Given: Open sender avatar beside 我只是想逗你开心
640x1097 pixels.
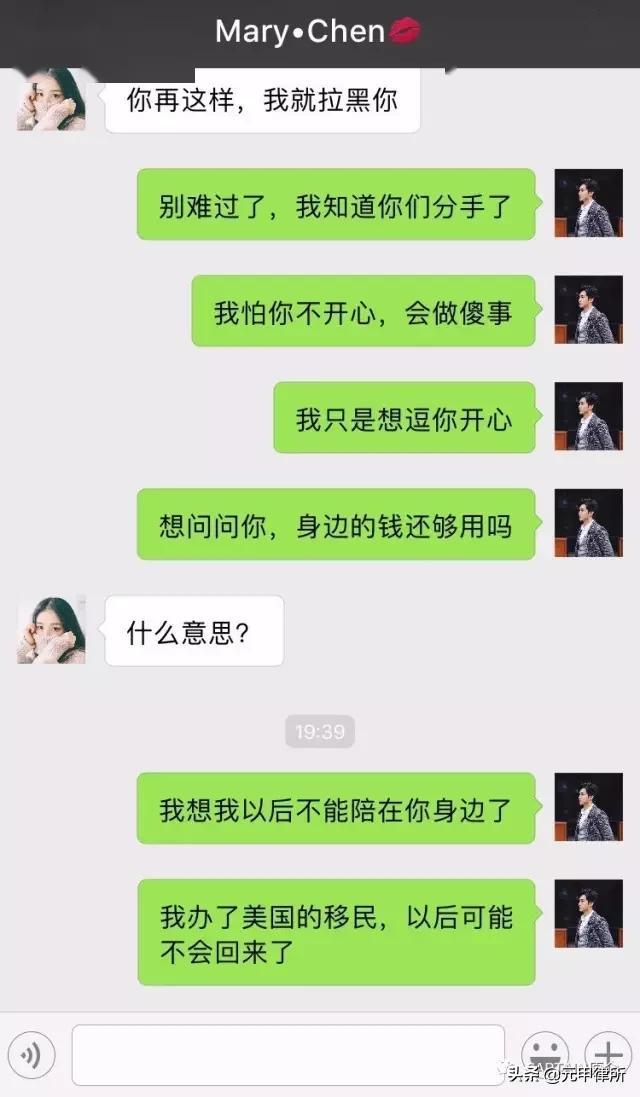Looking at the screenshot, I should [588, 416].
